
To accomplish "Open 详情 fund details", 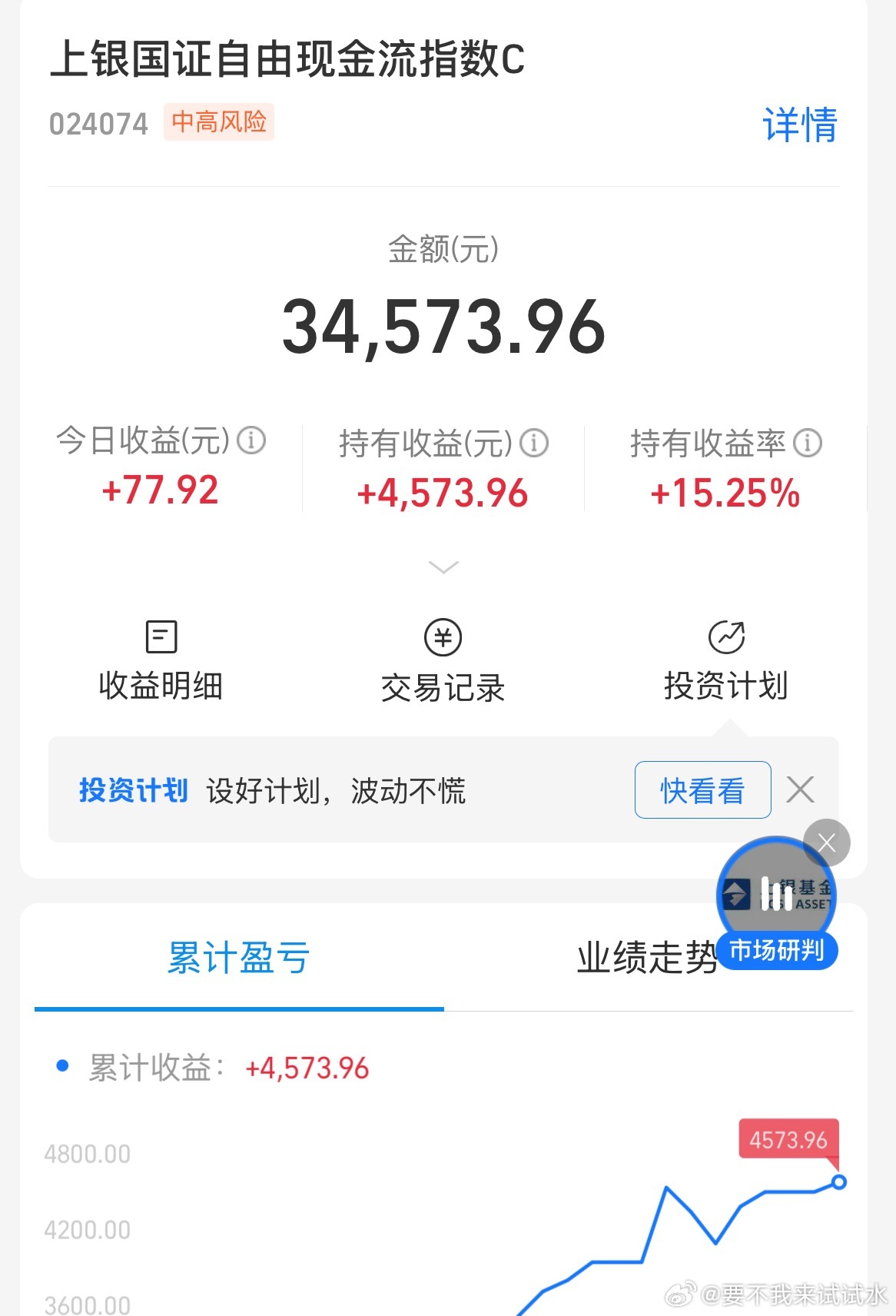I will tap(799, 125).
